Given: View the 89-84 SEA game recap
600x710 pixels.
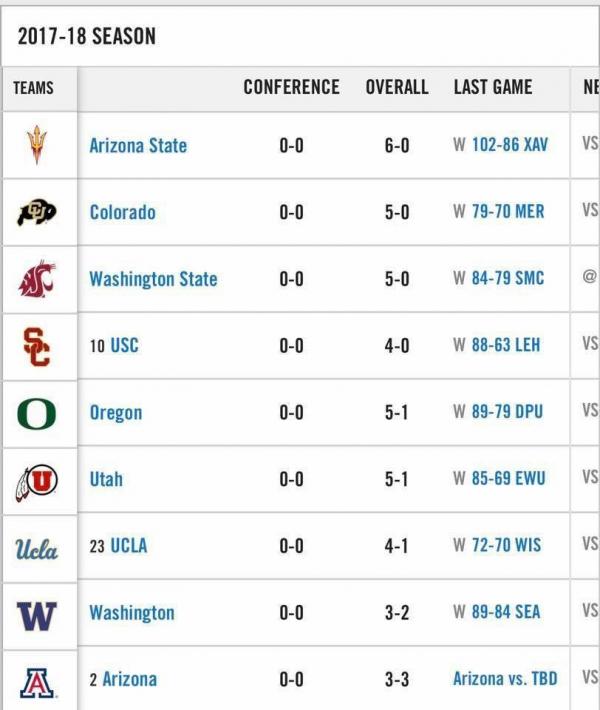Looking at the screenshot, I should 506,612.
